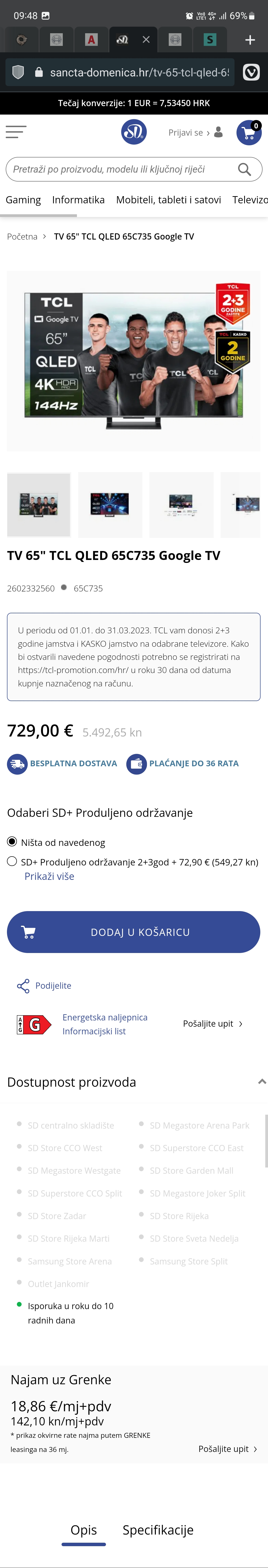Open Energetska naljepnica link
Image resolution: width=268 pixels, height=1568 pixels.
pos(105,1017)
